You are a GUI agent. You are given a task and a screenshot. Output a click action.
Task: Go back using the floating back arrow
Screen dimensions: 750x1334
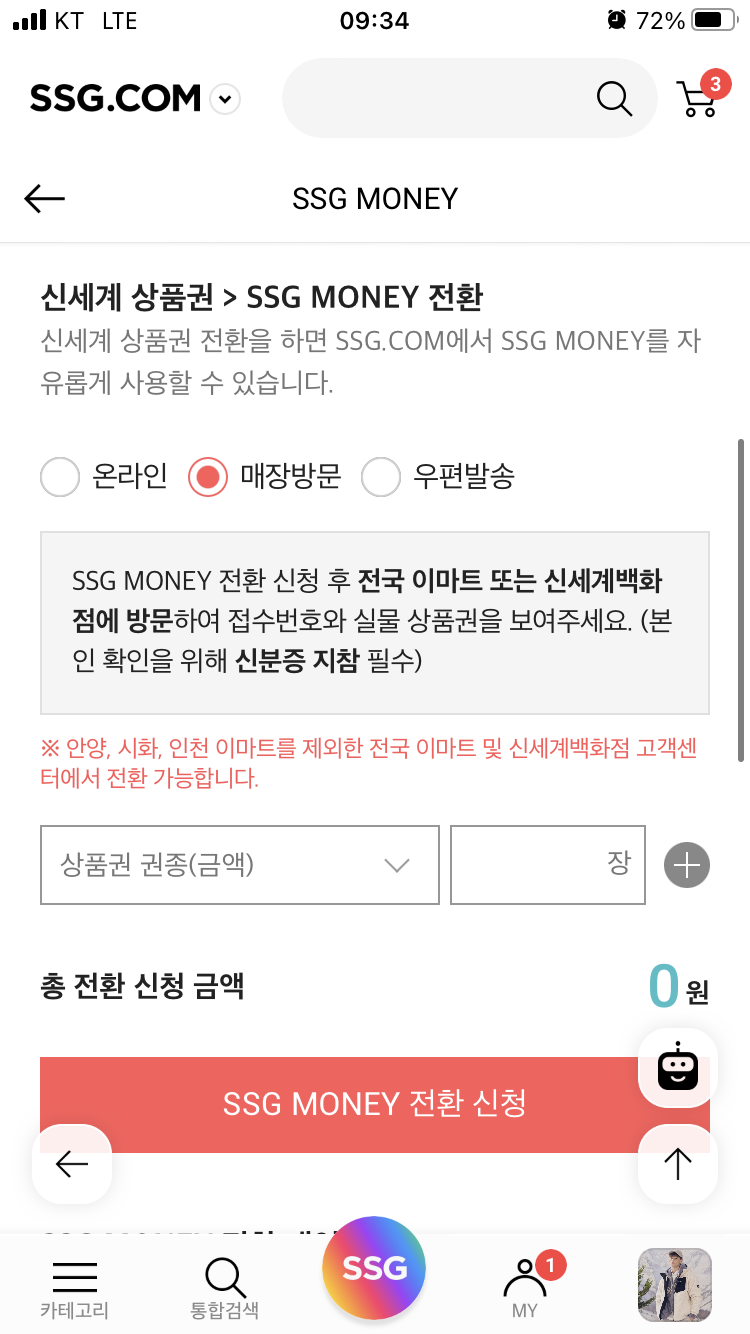tap(71, 1164)
